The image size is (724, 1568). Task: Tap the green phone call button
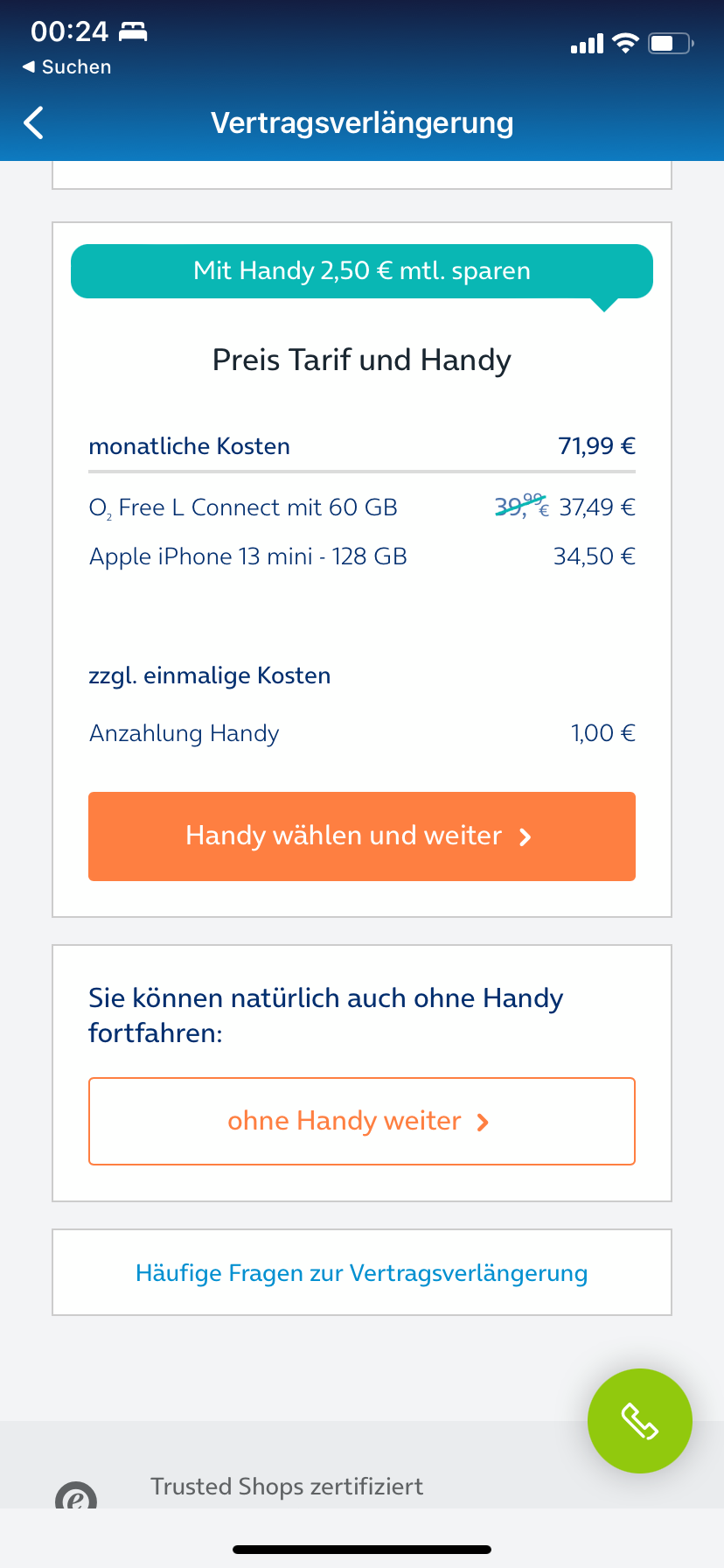(x=640, y=1421)
